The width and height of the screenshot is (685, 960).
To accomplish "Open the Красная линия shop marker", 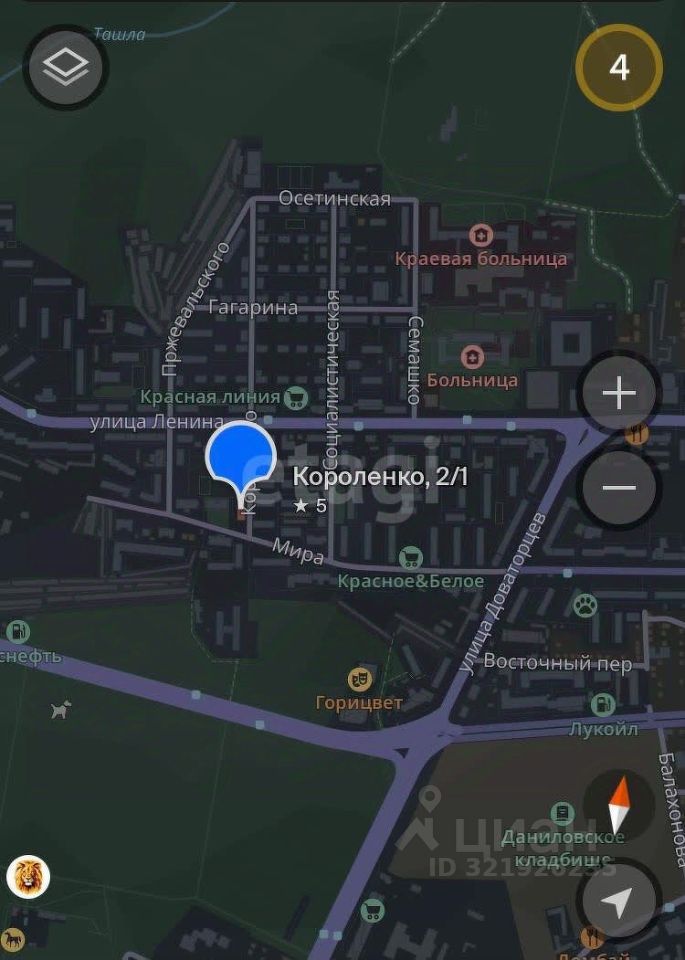I will coord(295,398).
